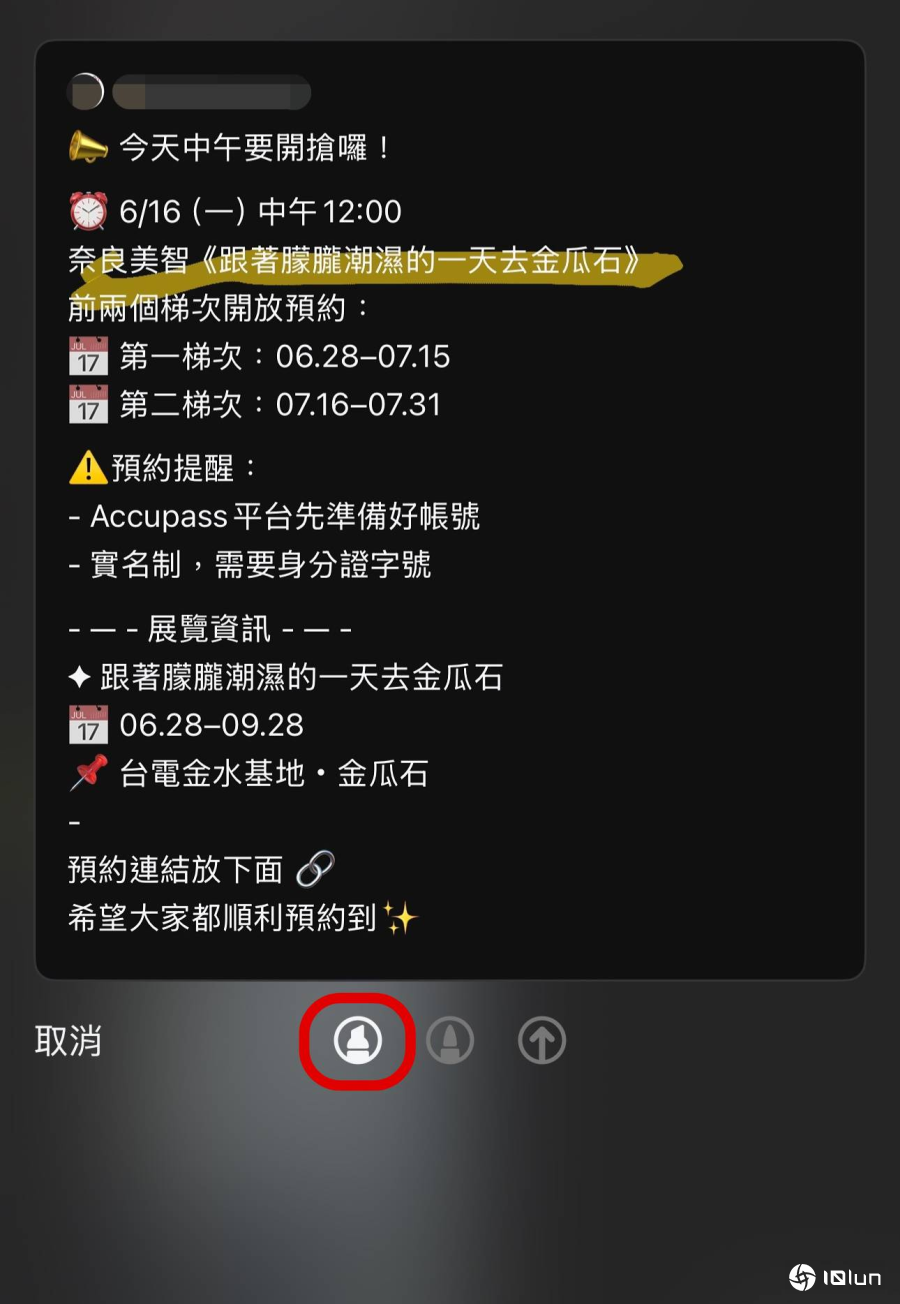This screenshot has width=900, height=1304.
Task: Select the highlighter tool
Action: [x=358, y=1042]
